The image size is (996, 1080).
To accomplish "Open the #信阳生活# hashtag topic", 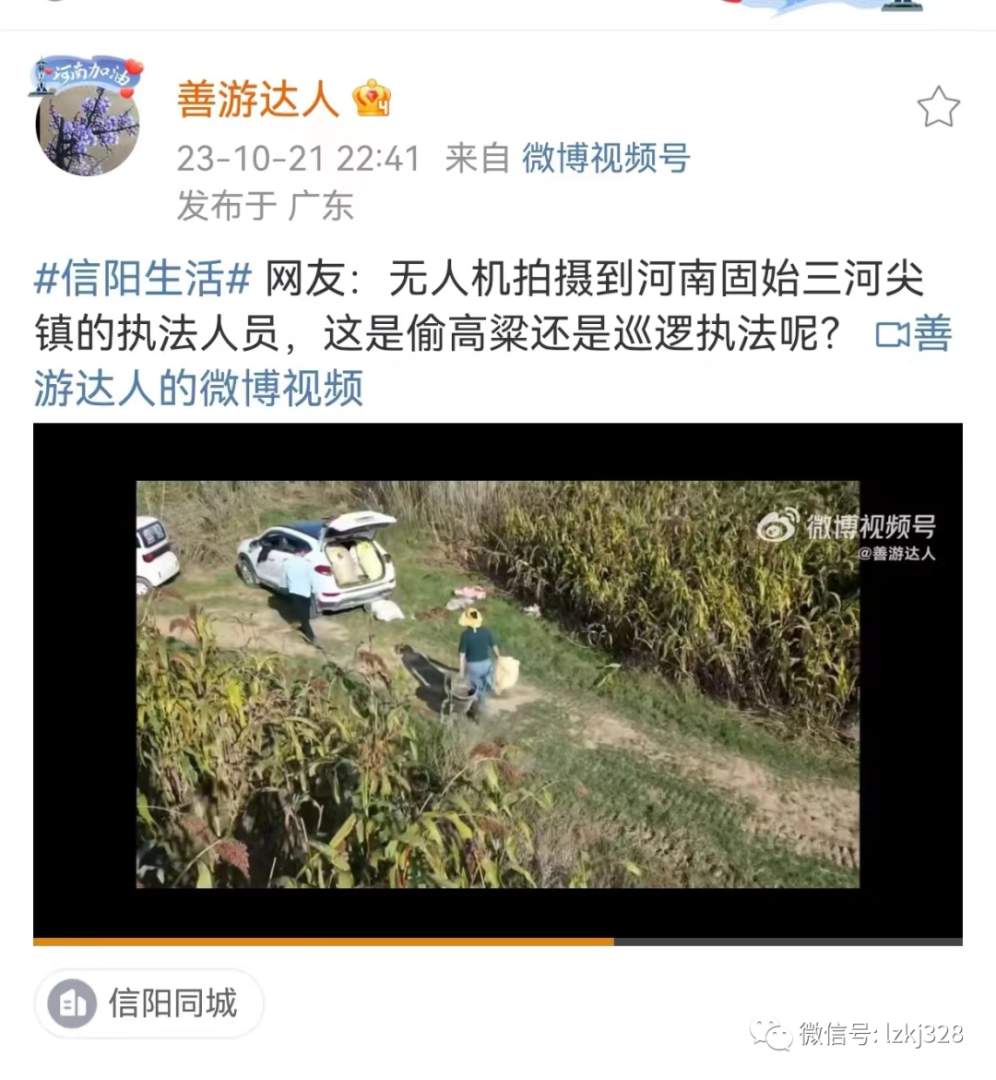I will [x=142, y=280].
